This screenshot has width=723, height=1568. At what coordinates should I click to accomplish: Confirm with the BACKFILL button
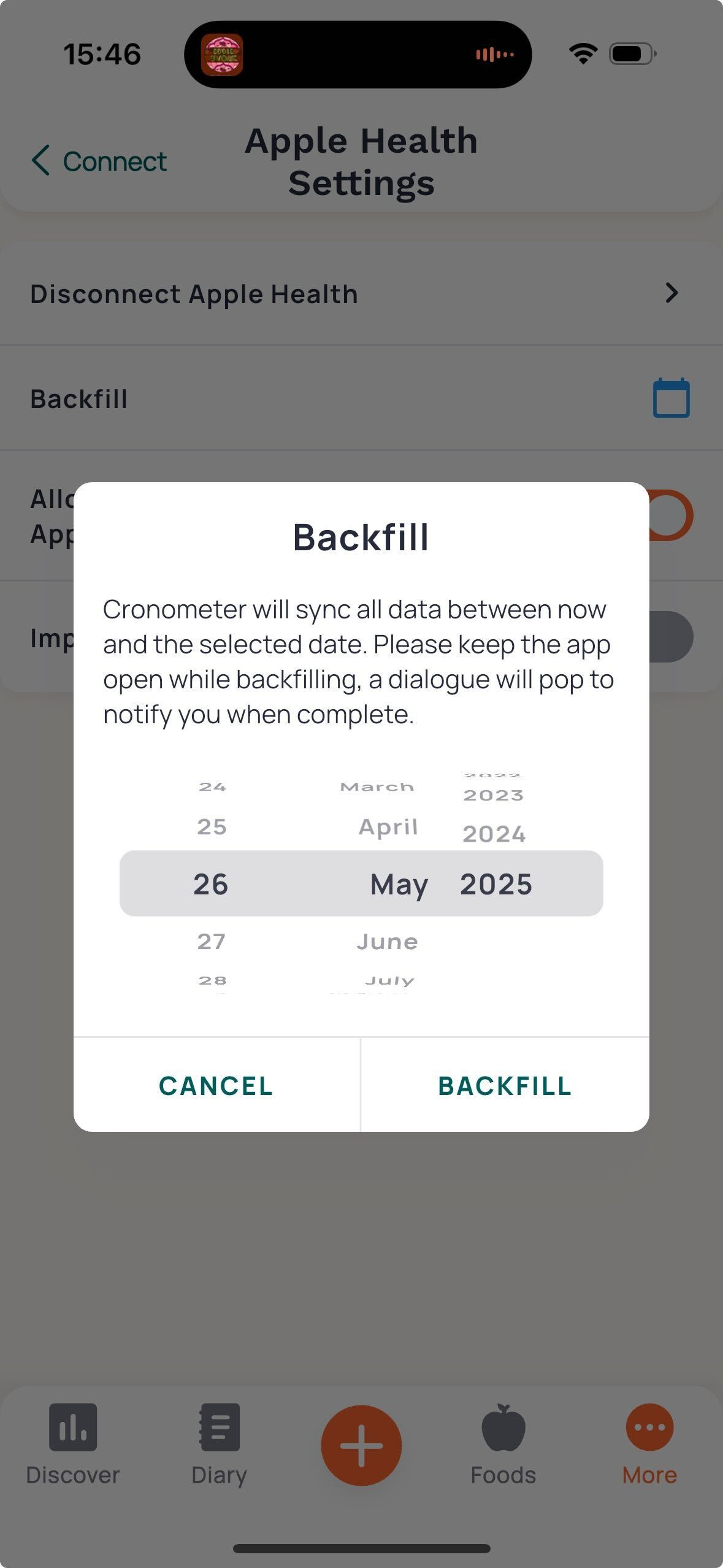(505, 1086)
